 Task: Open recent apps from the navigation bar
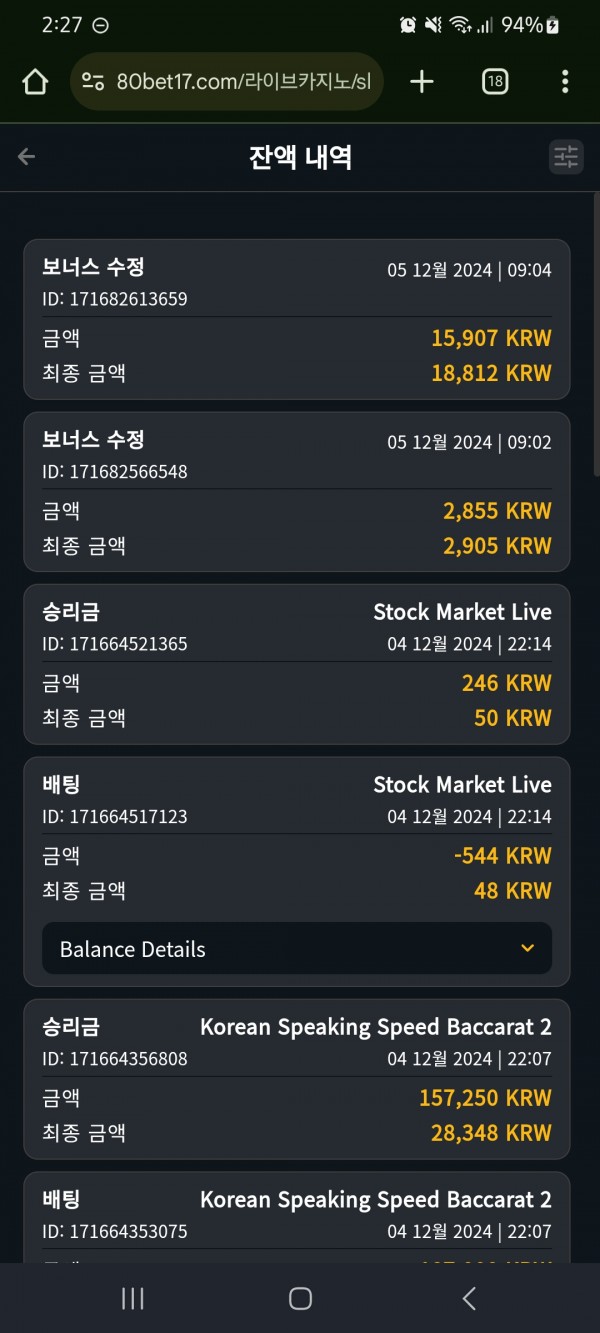(x=132, y=1298)
